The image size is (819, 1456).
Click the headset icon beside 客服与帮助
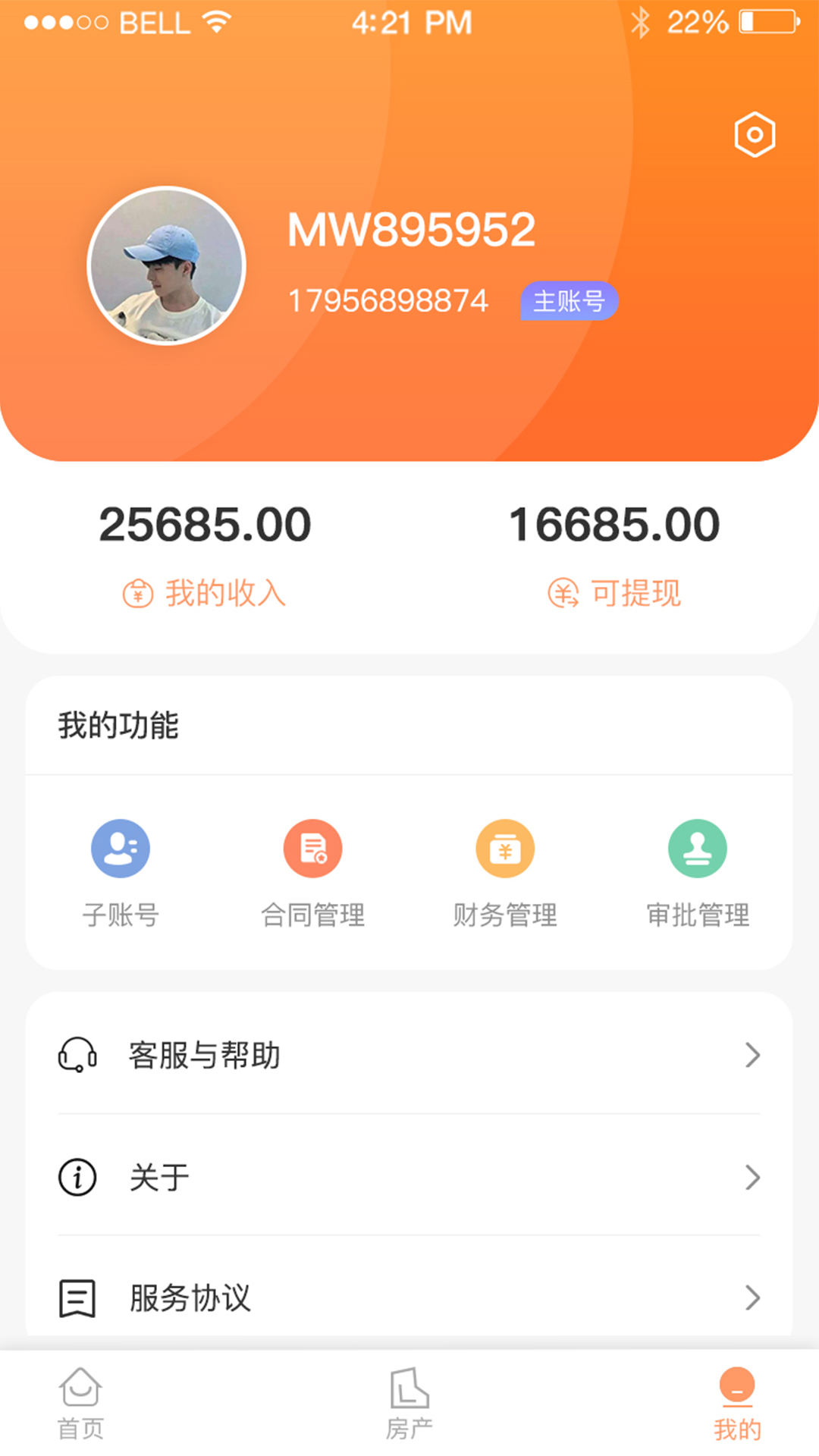click(x=77, y=1055)
